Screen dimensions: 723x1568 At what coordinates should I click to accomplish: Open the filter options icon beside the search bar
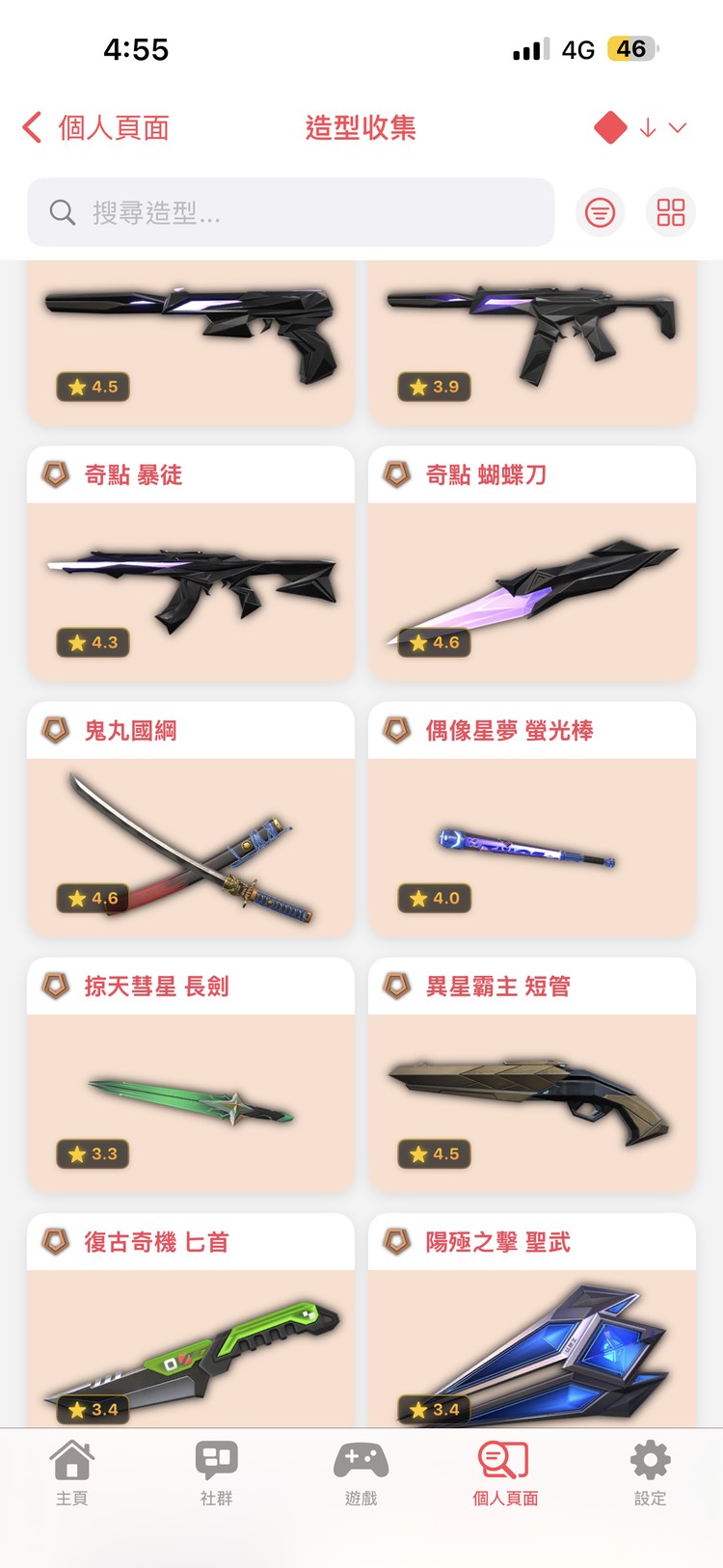click(x=600, y=211)
